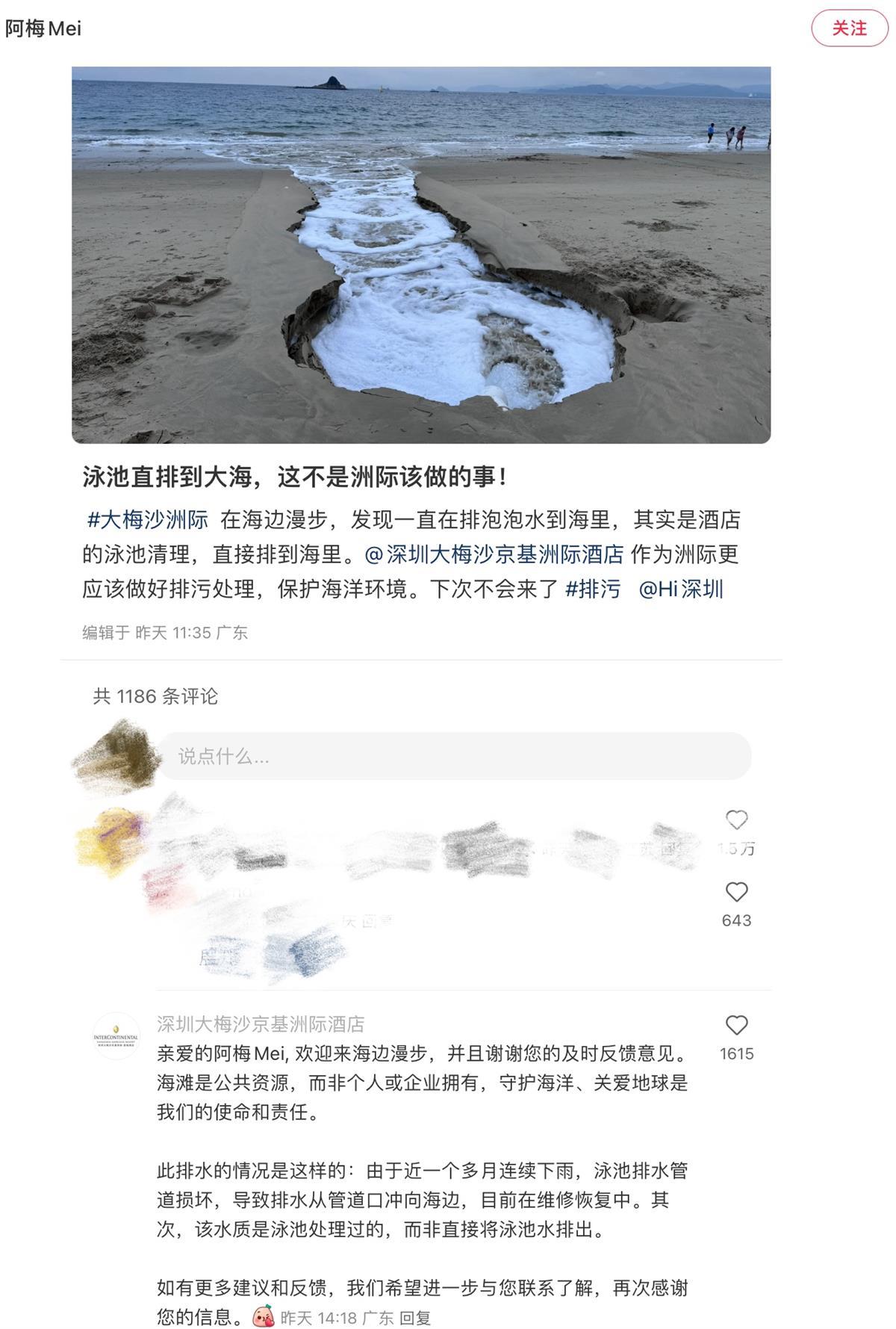Screen dimensions: 896x1329
Task: Open the @Hi深圳 mention
Action: [681, 589]
